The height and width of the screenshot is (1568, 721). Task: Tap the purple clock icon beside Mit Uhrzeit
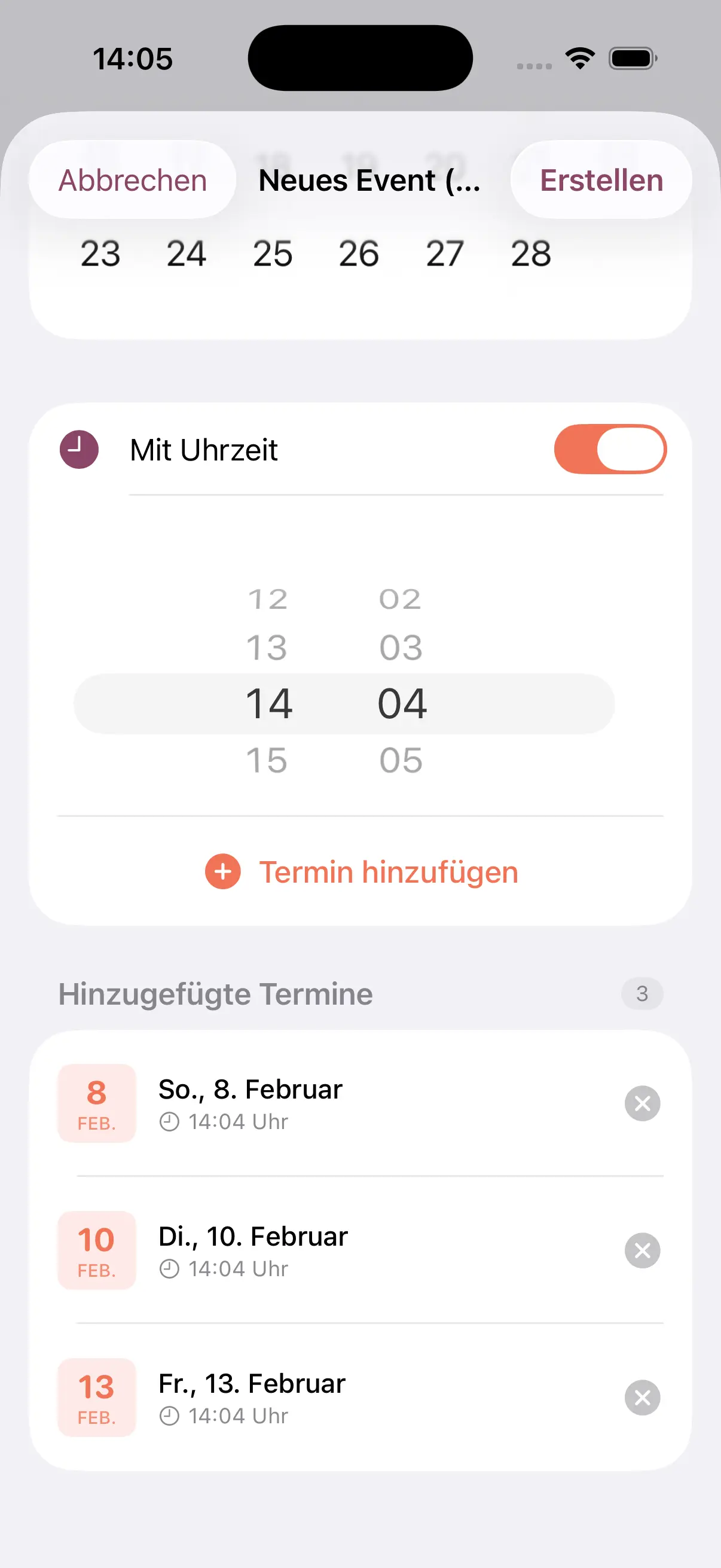tap(78, 450)
